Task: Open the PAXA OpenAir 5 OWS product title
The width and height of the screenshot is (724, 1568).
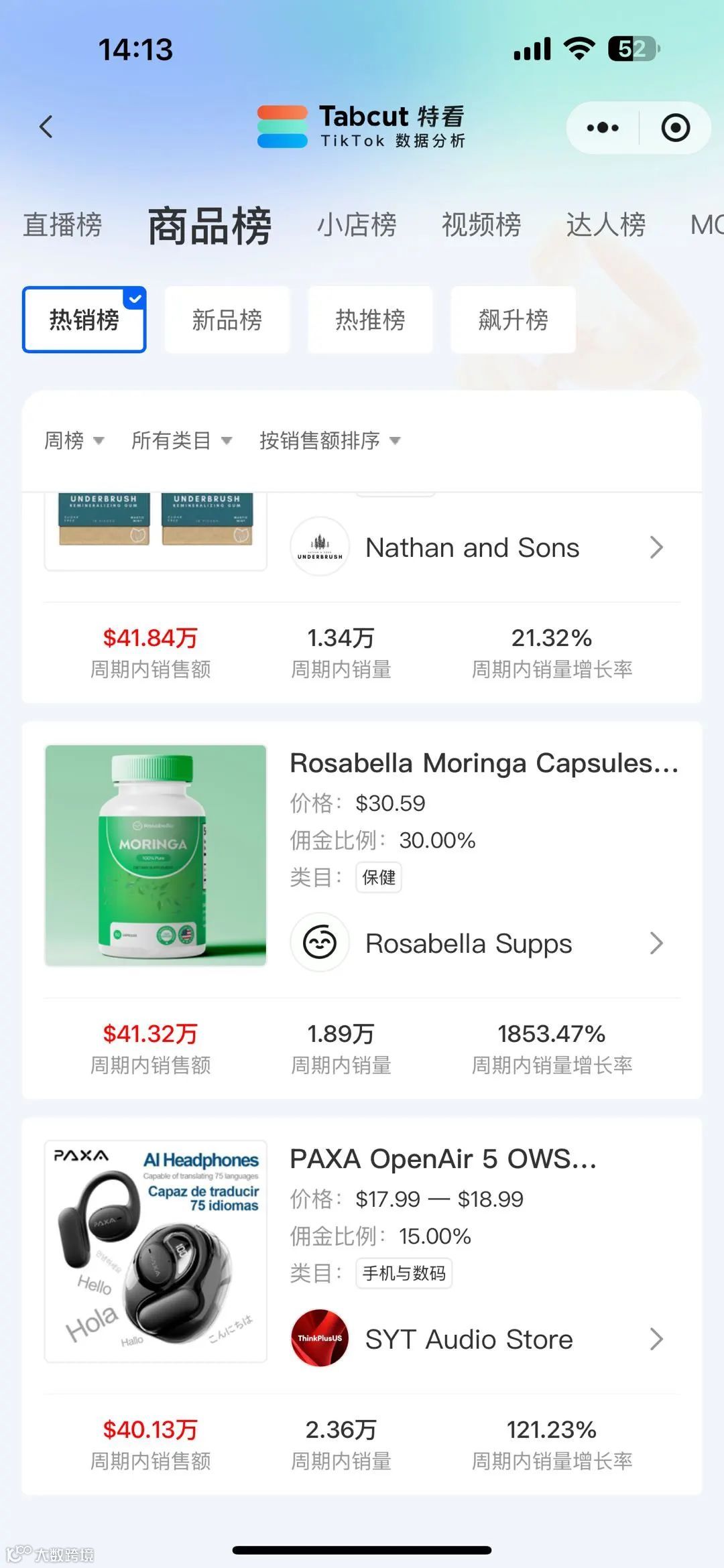Action: (x=442, y=1159)
